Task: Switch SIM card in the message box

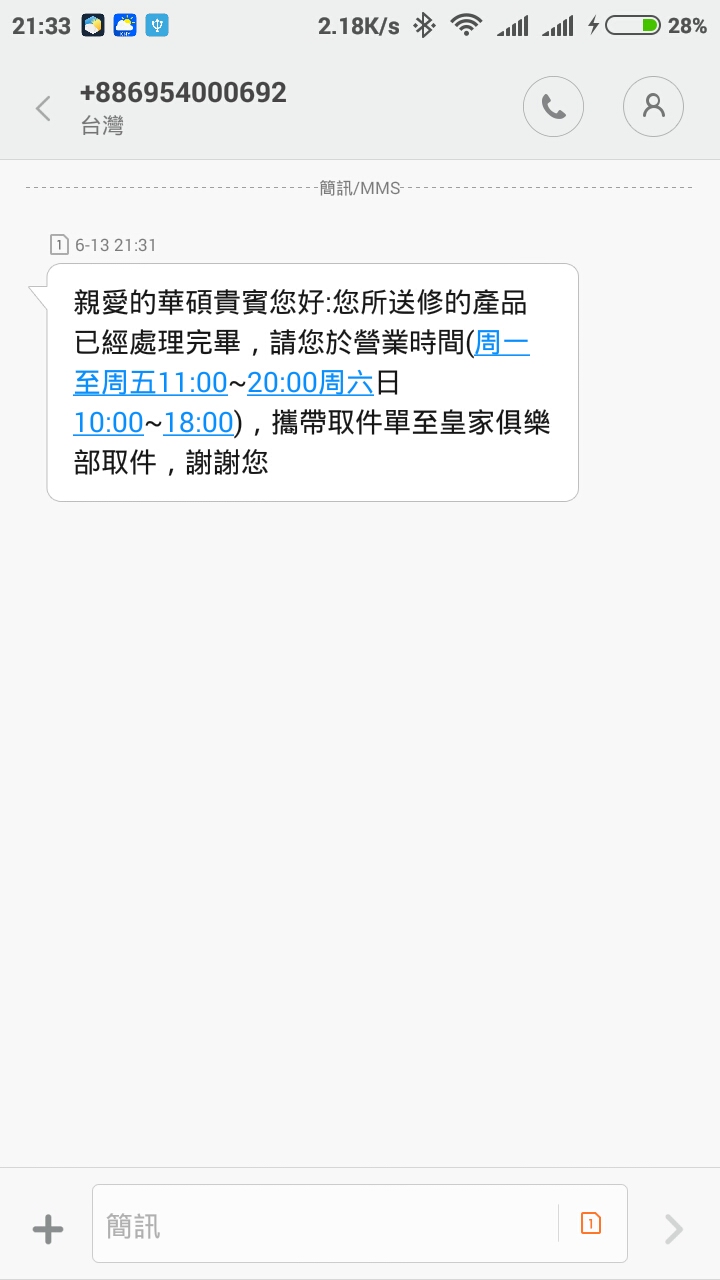Action: pos(591,1223)
